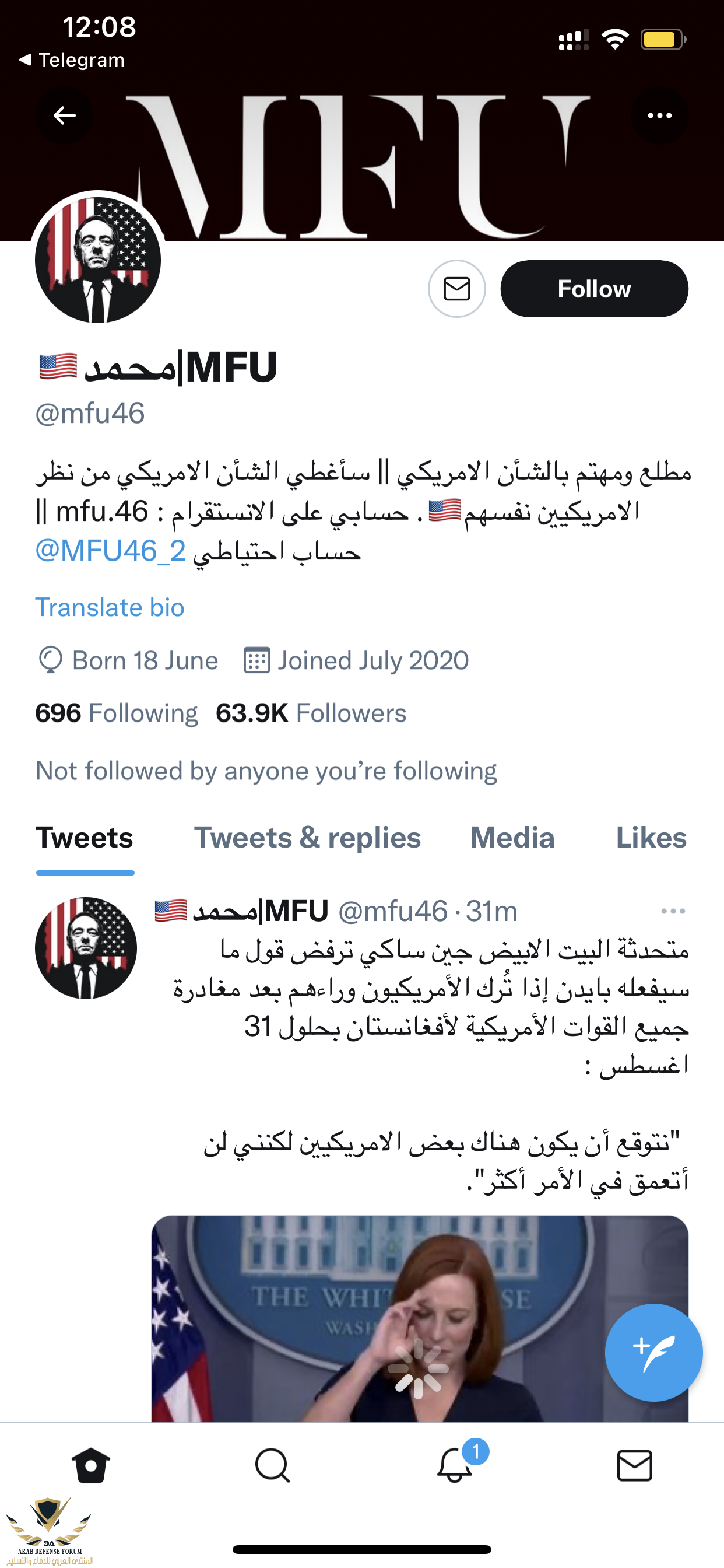Viewport: 724px width, 1568px height.
Task: Compose a new tweet
Action: (x=653, y=1353)
